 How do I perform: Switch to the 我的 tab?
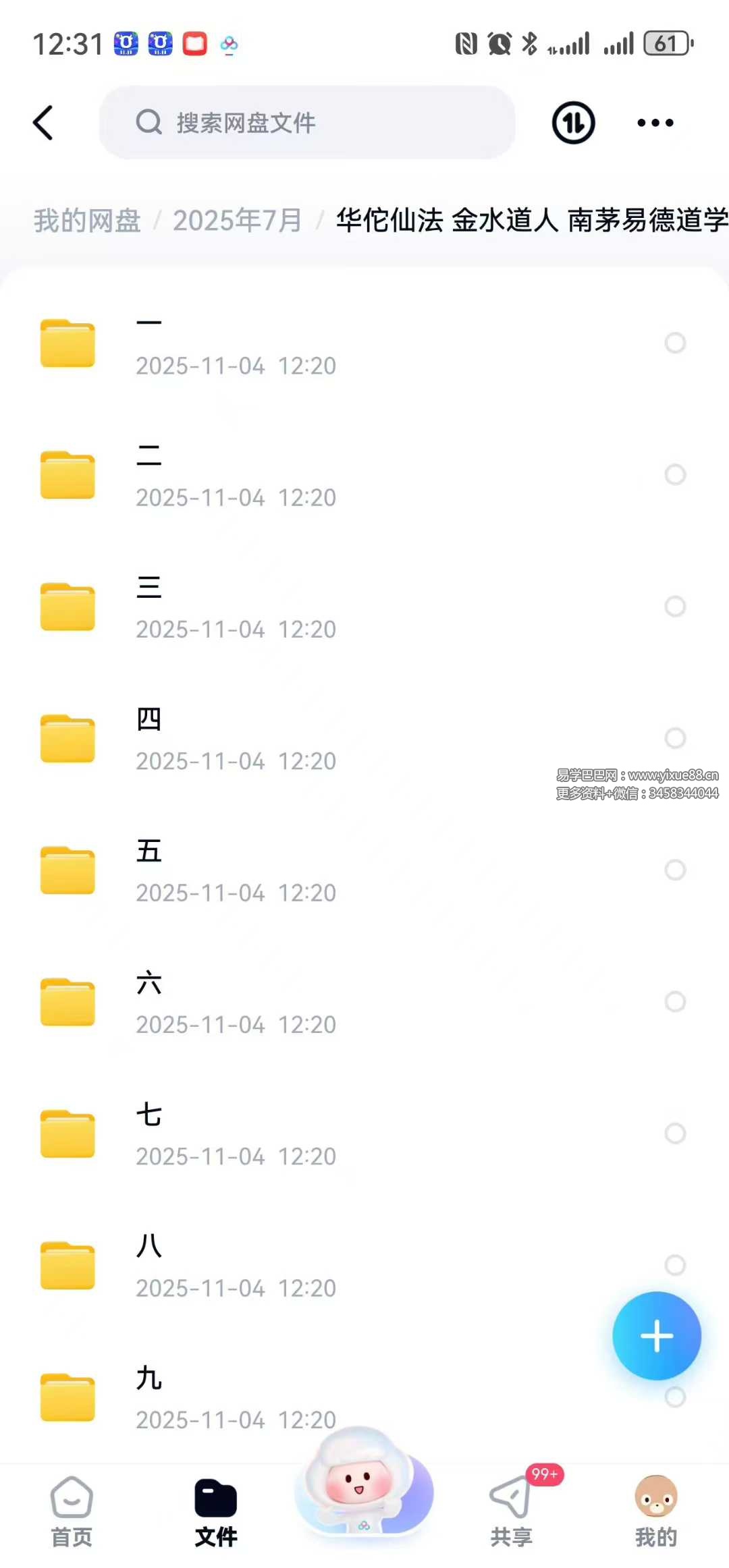[x=655, y=1511]
